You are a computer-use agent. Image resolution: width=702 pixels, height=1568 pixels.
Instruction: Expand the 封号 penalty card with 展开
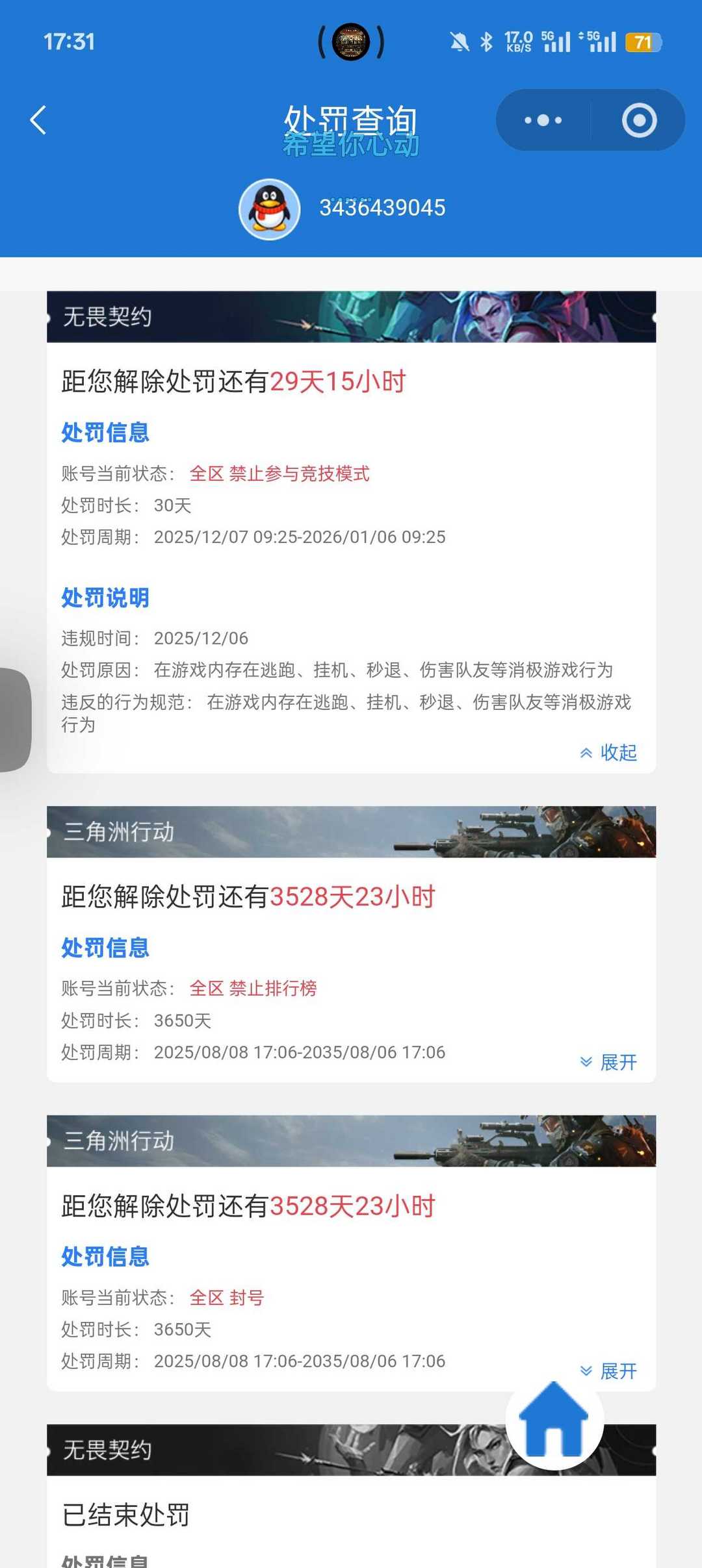(608, 1371)
